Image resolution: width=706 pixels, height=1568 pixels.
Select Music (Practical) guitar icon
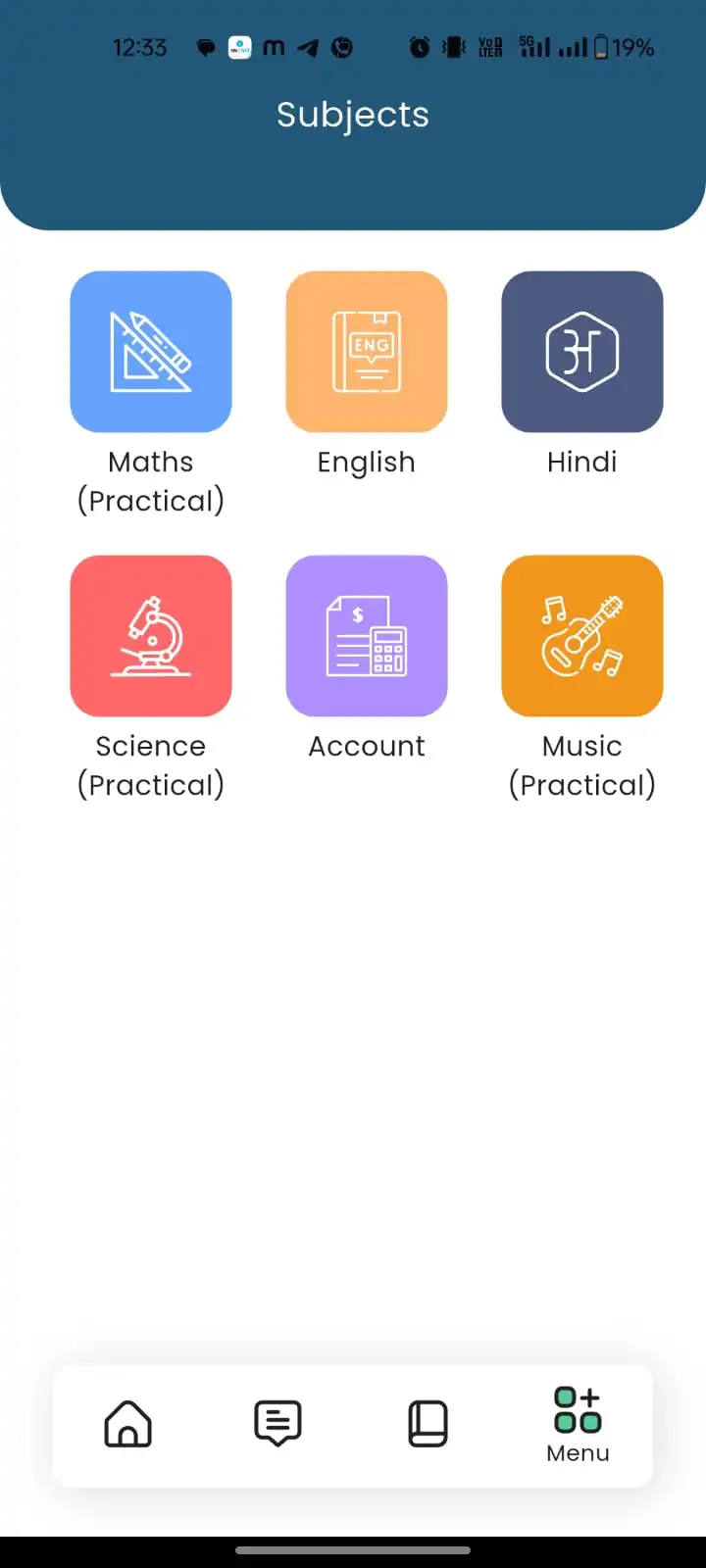tap(581, 635)
